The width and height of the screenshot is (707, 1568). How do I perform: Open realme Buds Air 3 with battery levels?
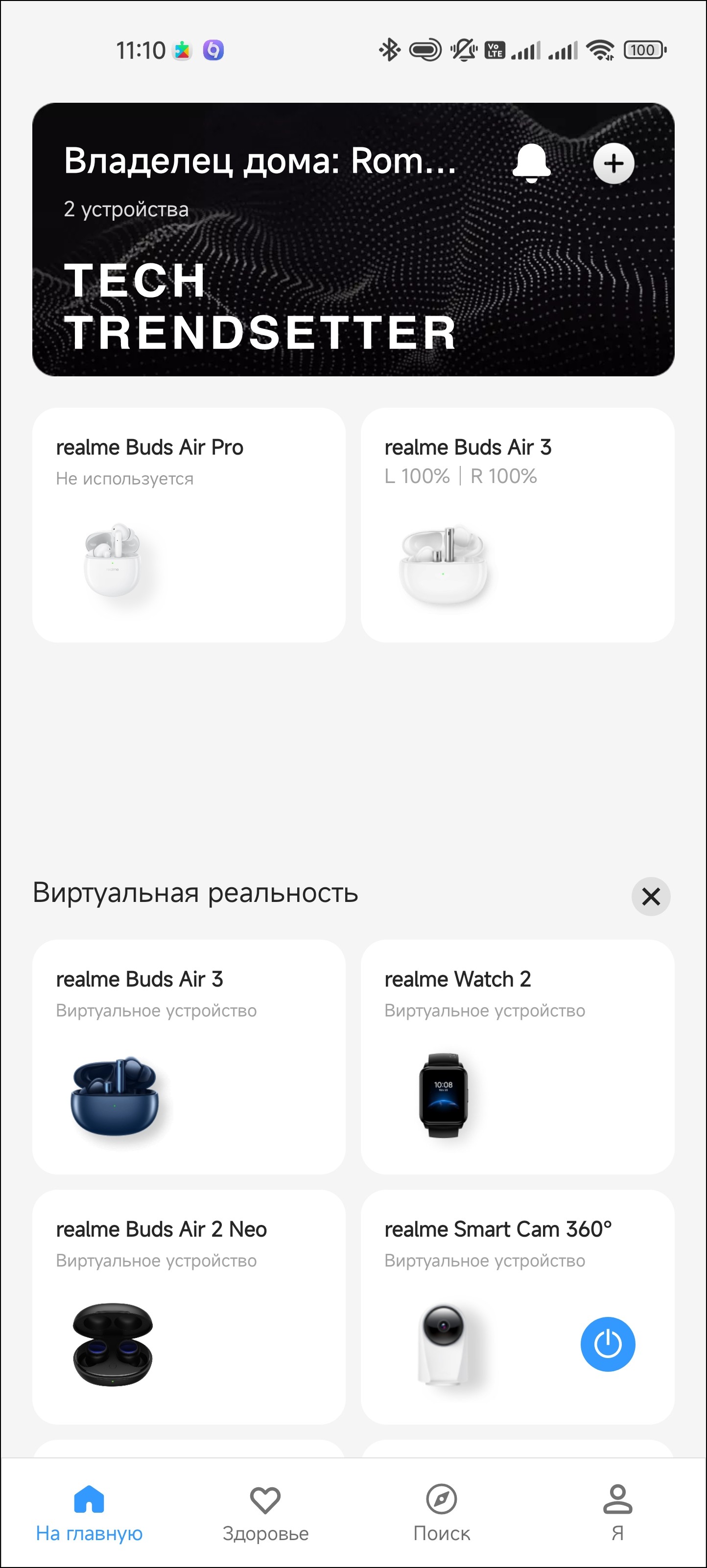[x=517, y=525]
